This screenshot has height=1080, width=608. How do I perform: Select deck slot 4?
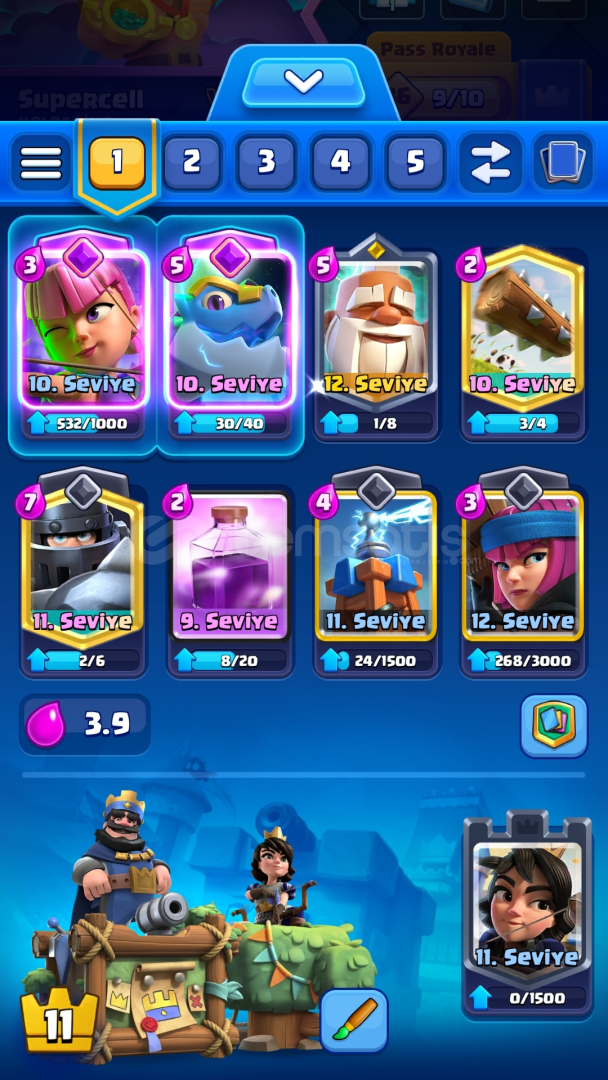pos(340,163)
